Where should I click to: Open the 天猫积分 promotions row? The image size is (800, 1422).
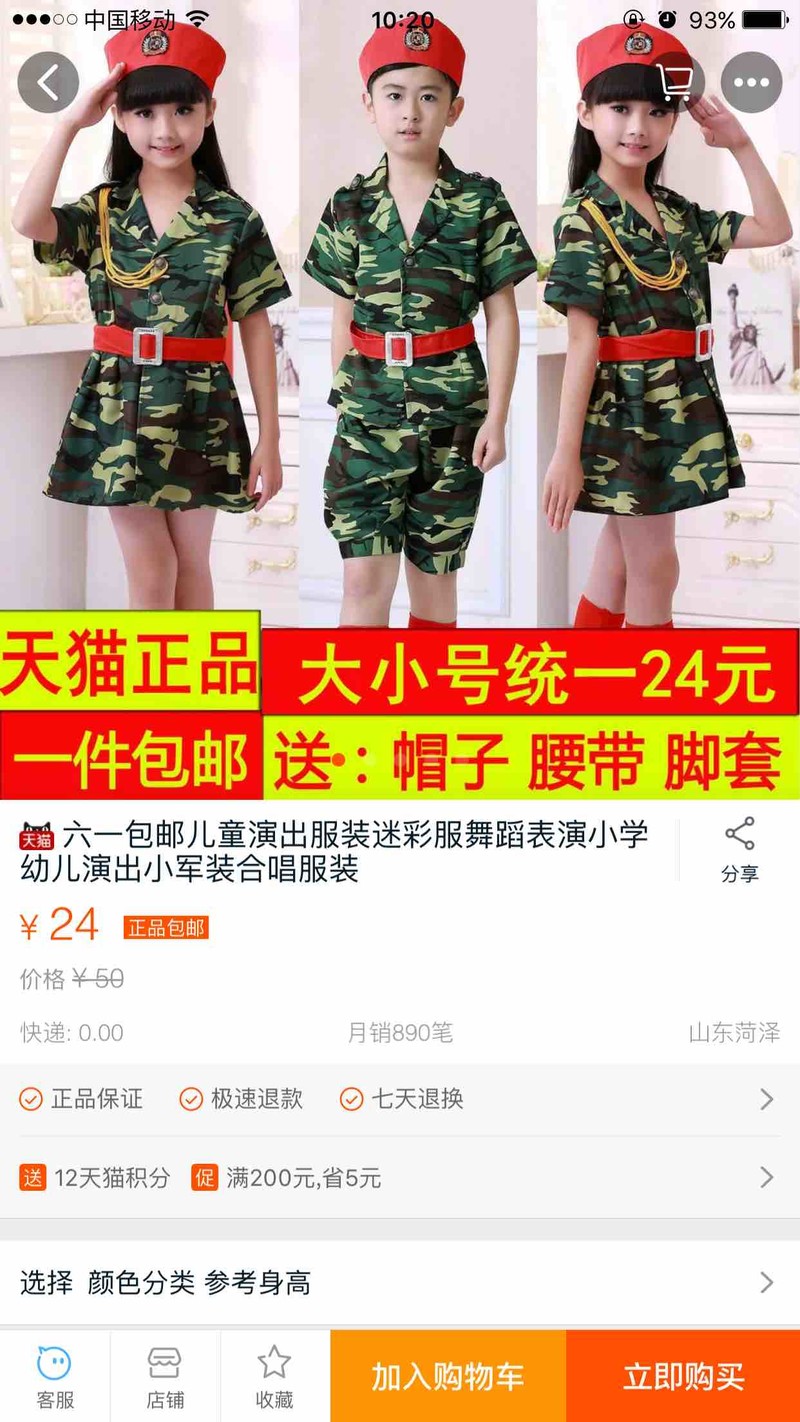point(400,1177)
